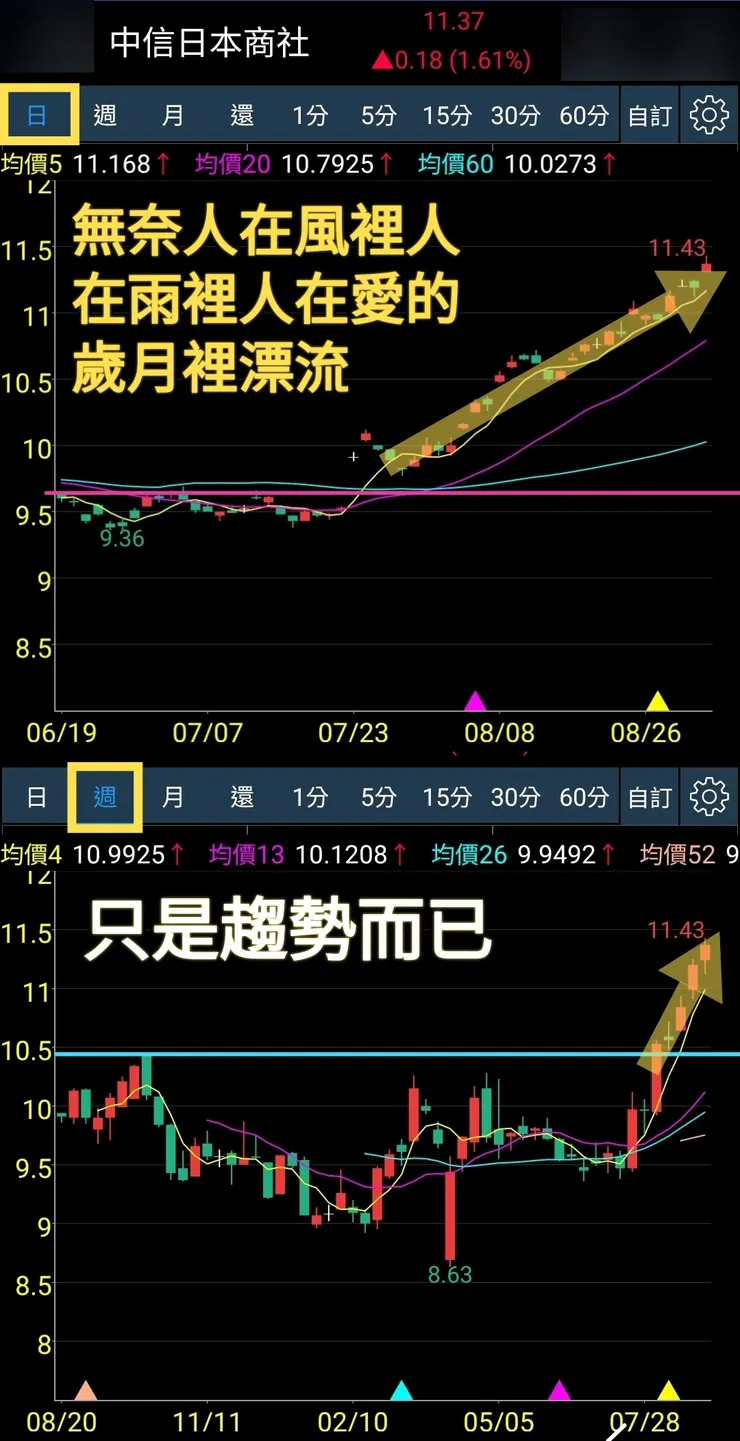Open the settings gear on the daily chart toolbar
The width and height of the screenshot is (740, 1441).
pos(709,114)
